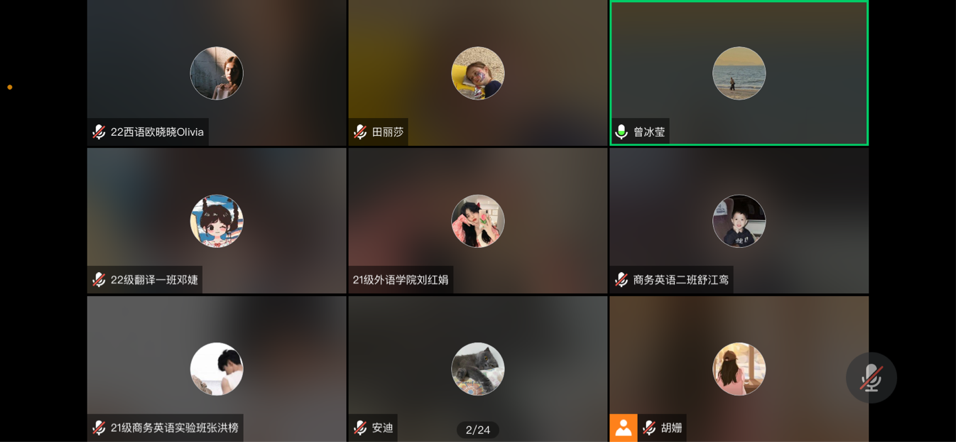The image size is (956, 442).
Task: Unmute with the floating microphone button
Action: coord(871,377)
